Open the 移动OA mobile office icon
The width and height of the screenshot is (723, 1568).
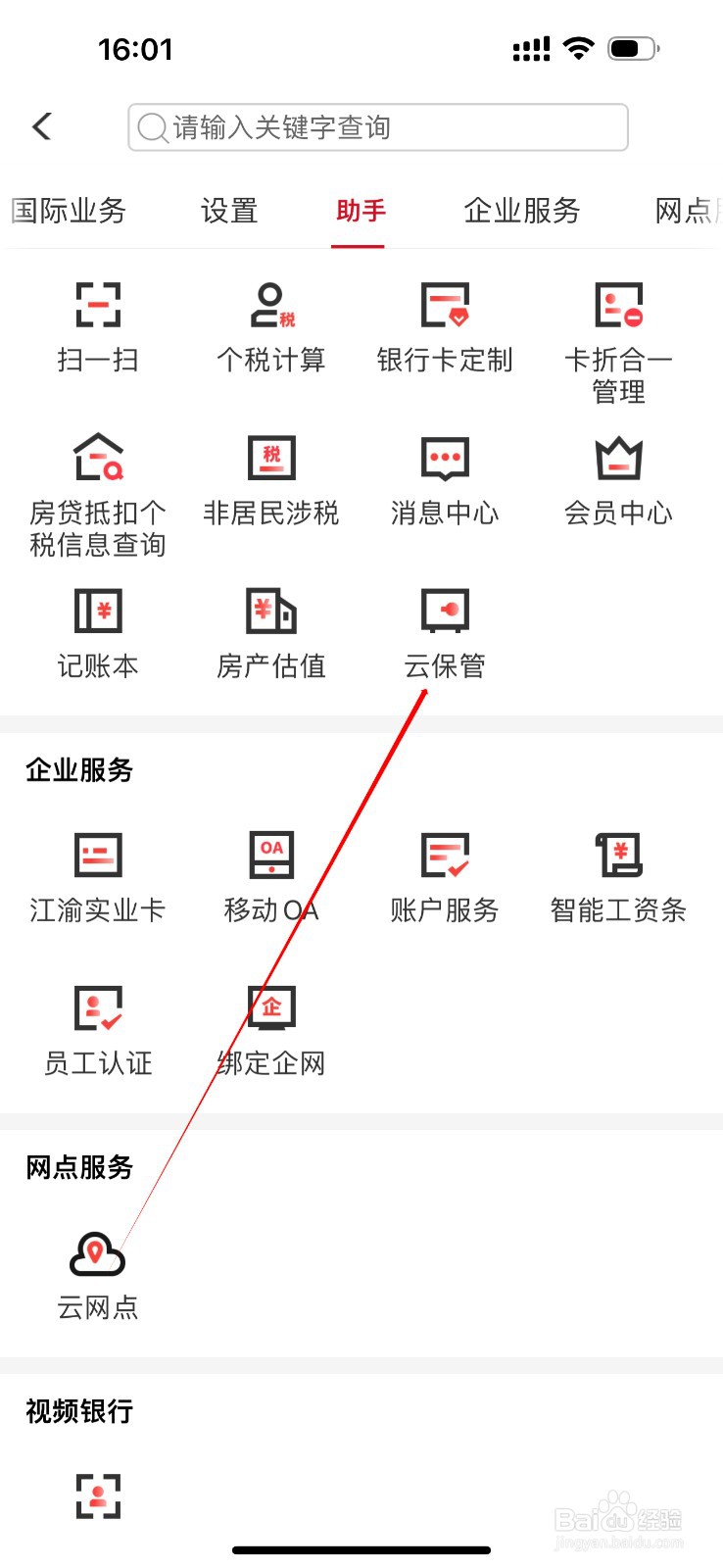(270, 877)
